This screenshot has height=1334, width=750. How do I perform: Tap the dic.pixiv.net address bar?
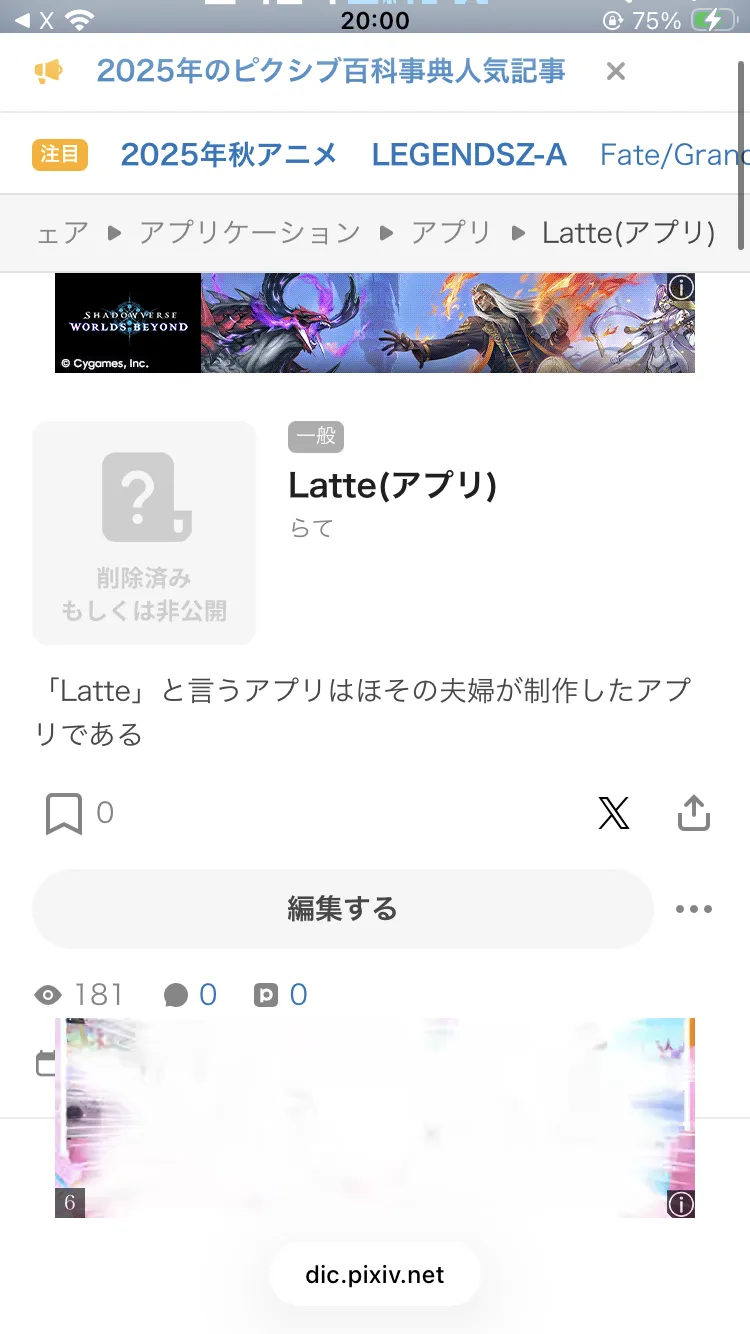click(374, 1275)
